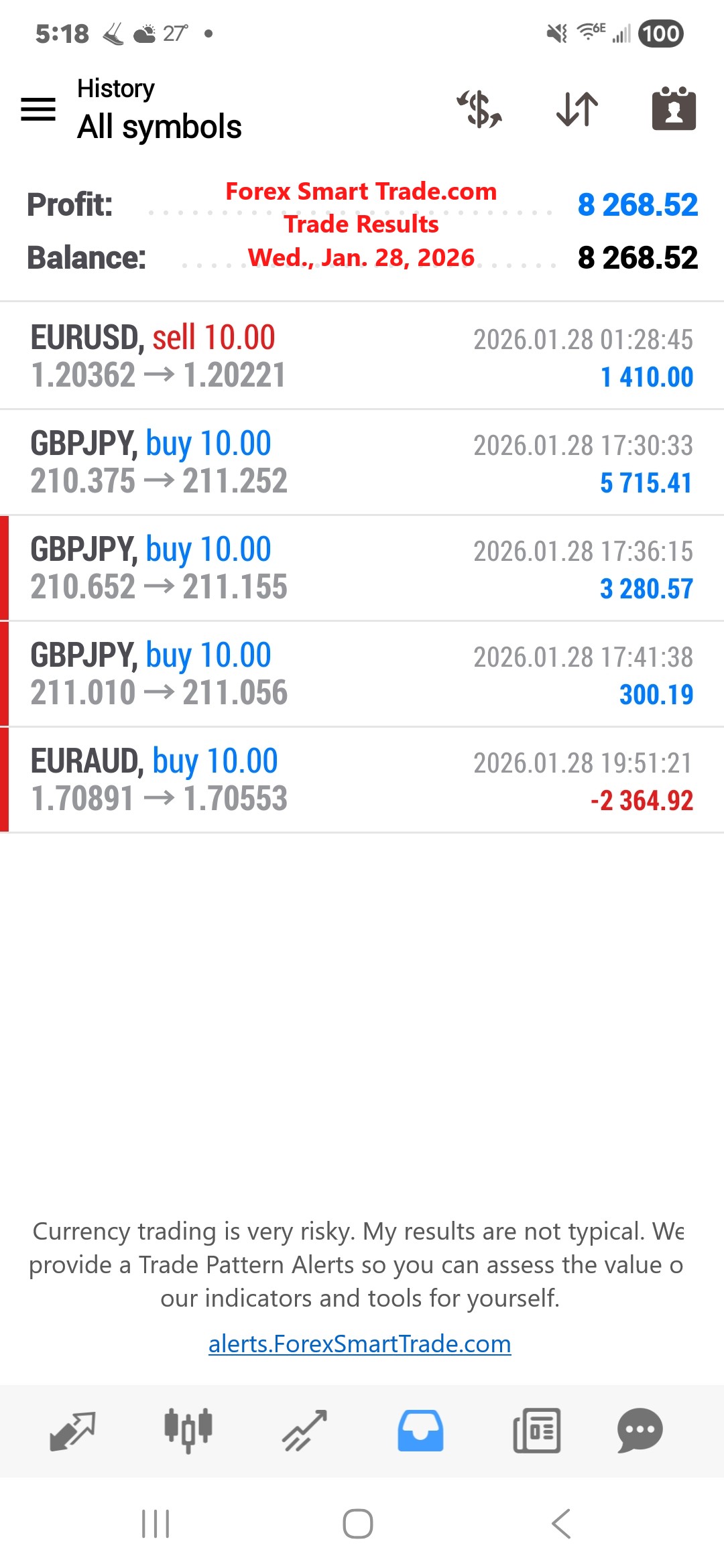Open the Chat messages tab
724x1568 pixels.
click(x=640, y=1431)
